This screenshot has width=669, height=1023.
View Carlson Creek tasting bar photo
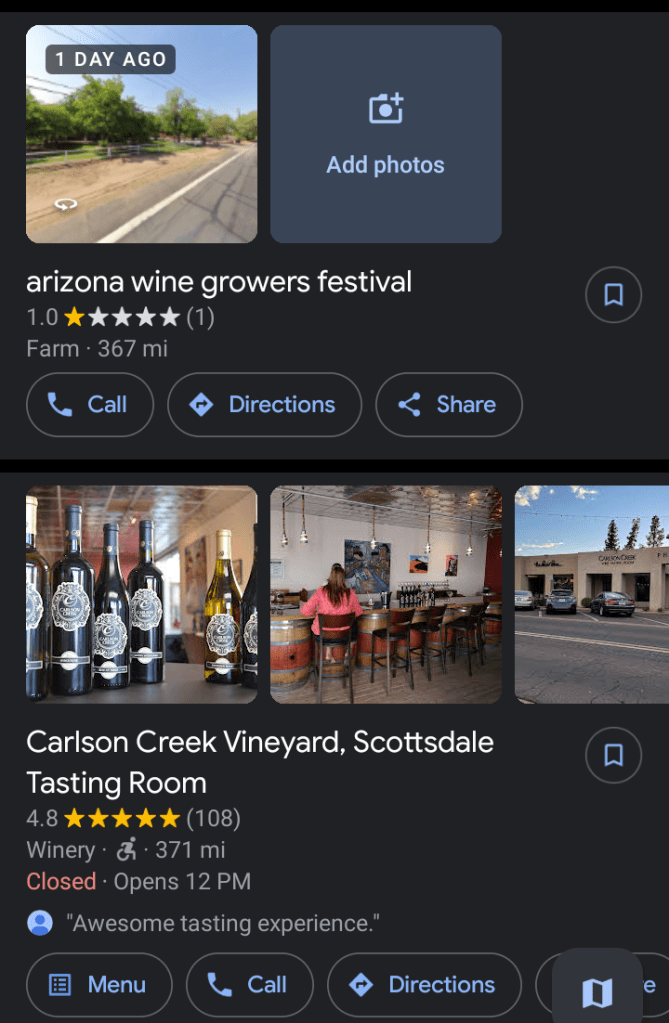tap(386, 594)
